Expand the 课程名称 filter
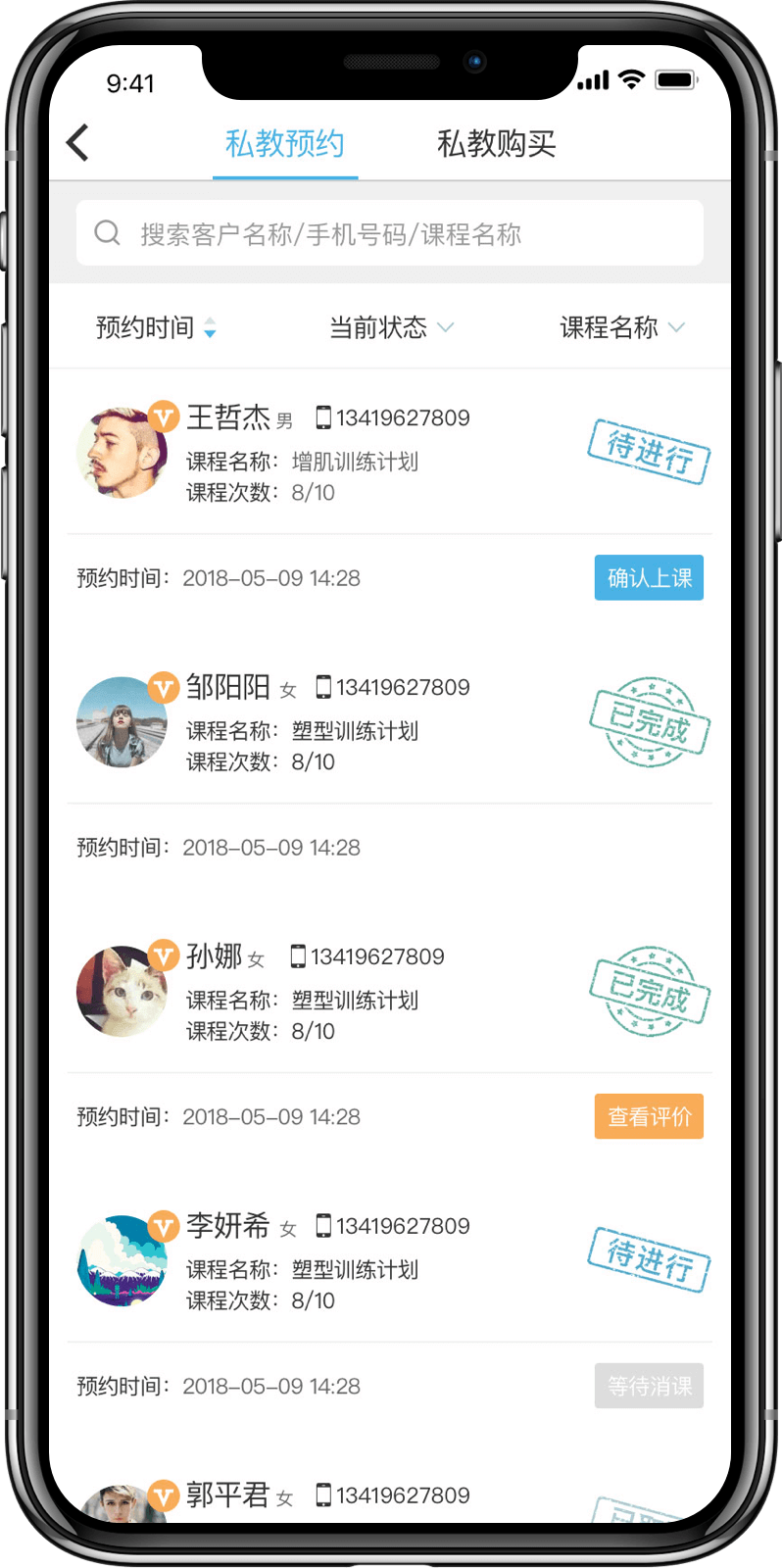Viewport: 782px width, 1568px height. point(621,327)
